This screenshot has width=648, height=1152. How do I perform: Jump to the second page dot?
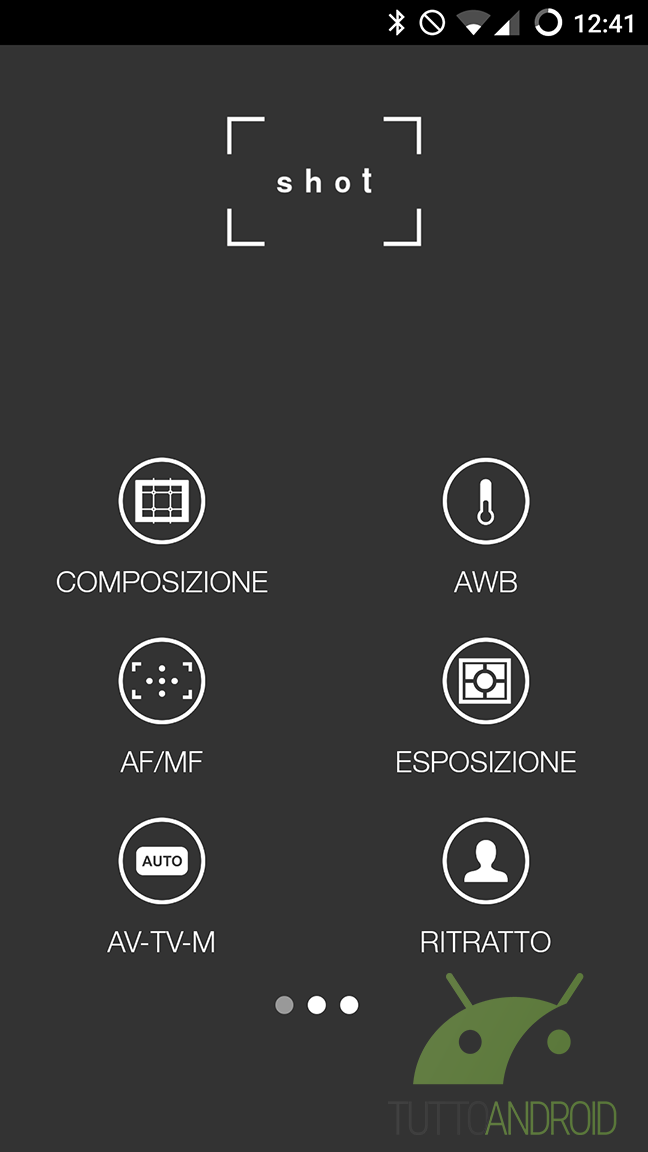point(317,1004)
